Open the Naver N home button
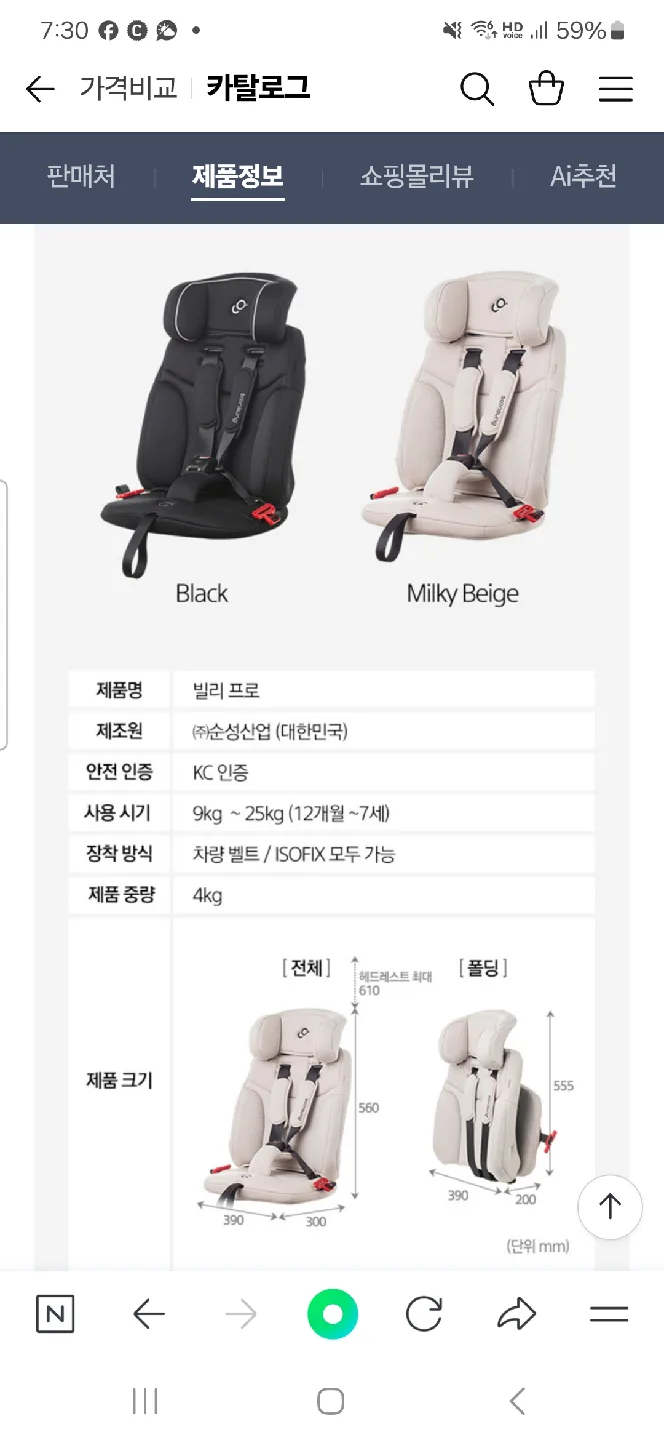Screen dimensions: 664x1440 pyautogui.click(x=55, y=1314)
